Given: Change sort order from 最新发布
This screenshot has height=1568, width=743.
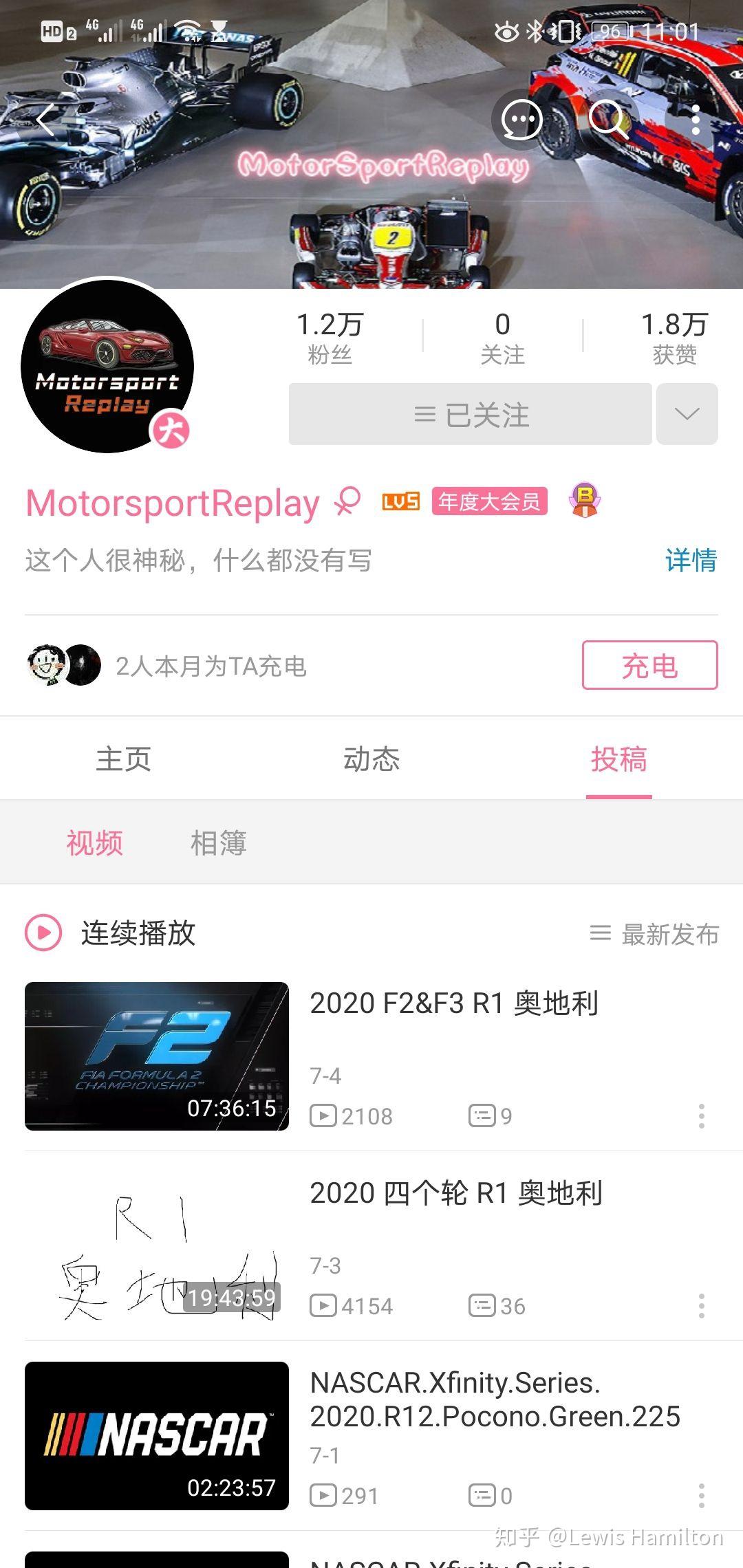Looking at the screenshot, I should [655, 934].
